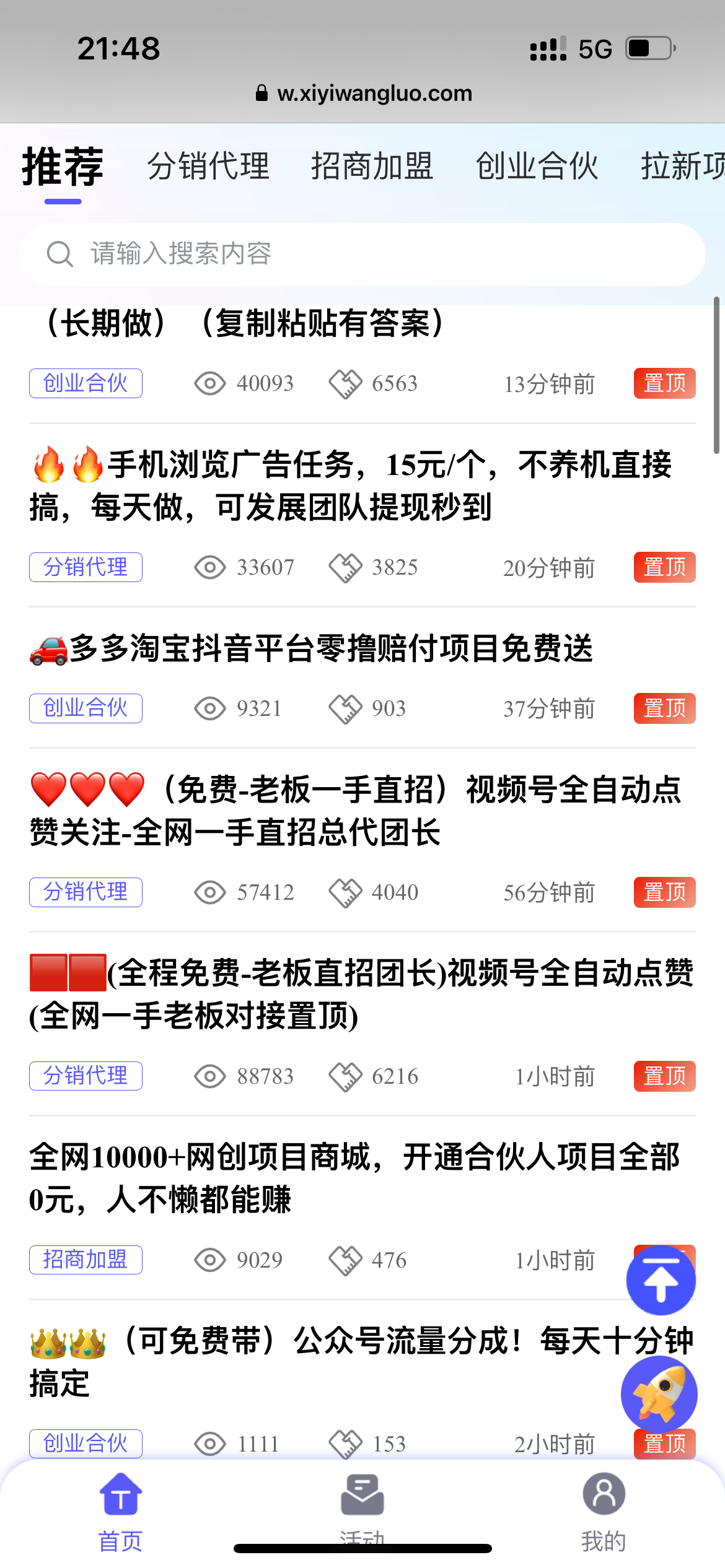This screenshot has width=725, height=1568.
Task: Open the 我的 profile tab
Action: click(x=604, y=1512)
